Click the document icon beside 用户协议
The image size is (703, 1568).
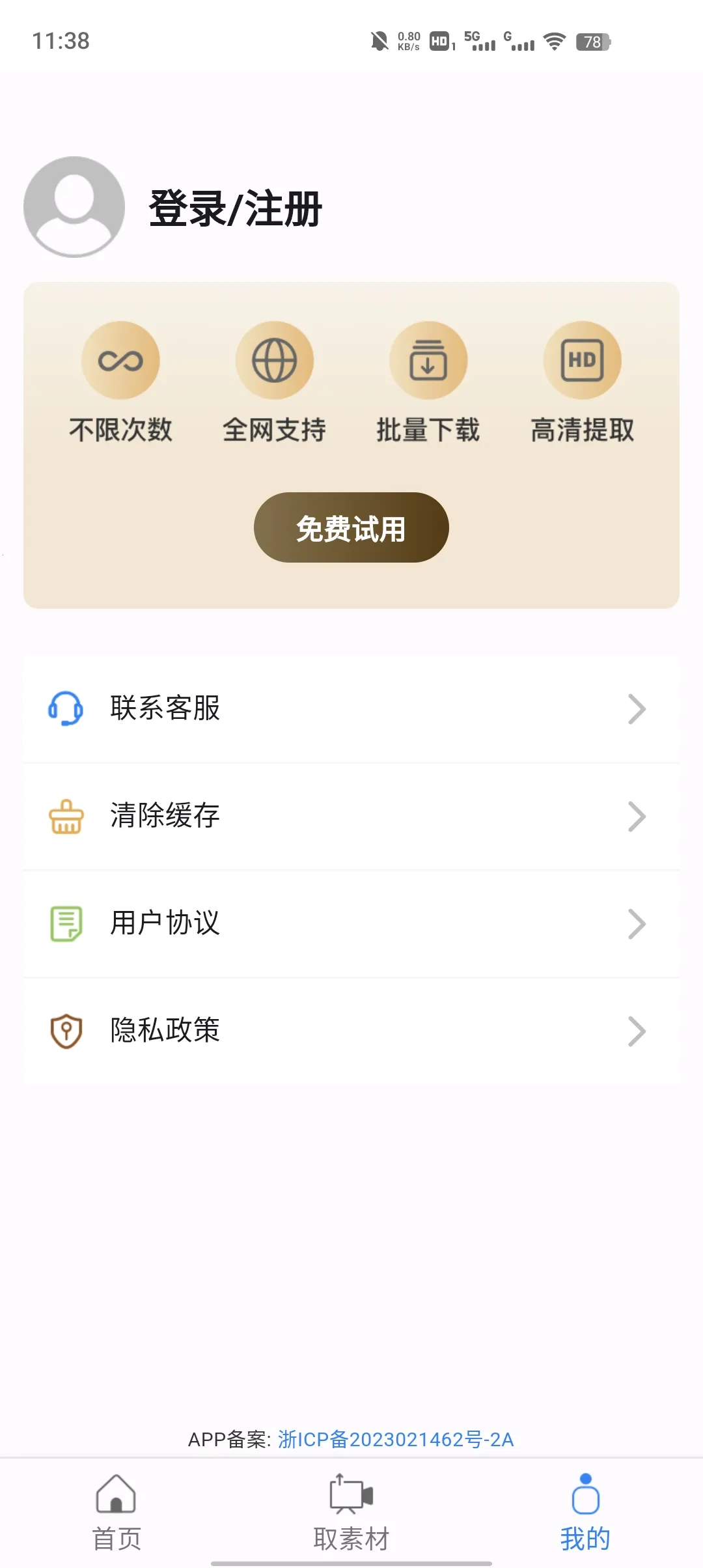(x=64, y=923)
